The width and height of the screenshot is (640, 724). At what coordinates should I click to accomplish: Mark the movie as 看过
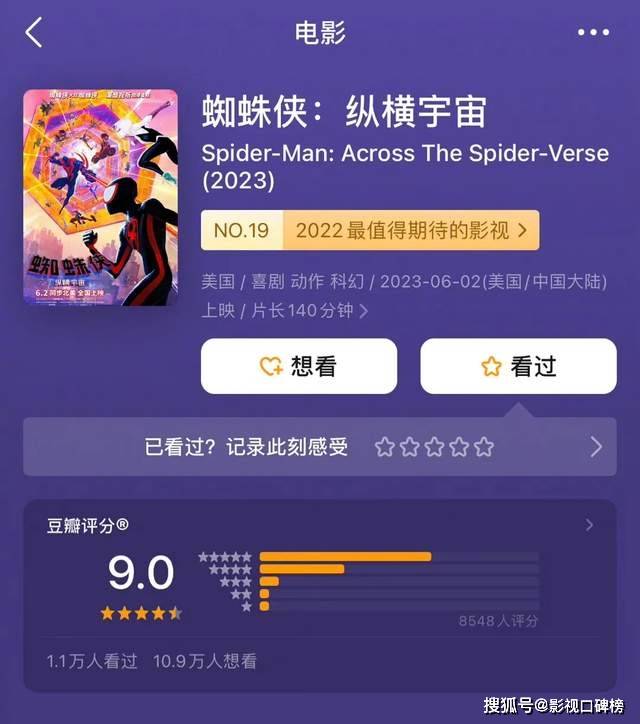click(518, 366)
